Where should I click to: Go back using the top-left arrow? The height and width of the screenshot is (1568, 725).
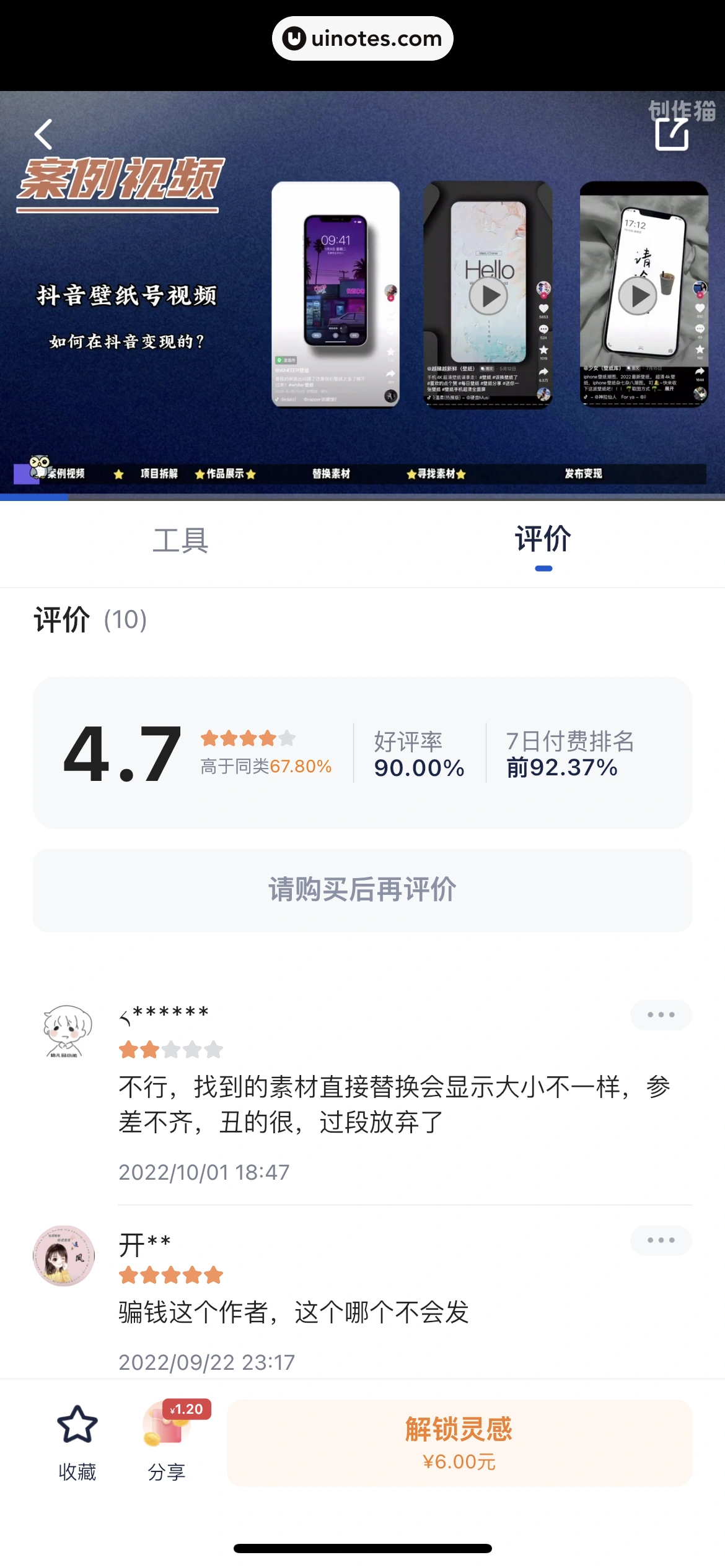click(x=43, y=134)
